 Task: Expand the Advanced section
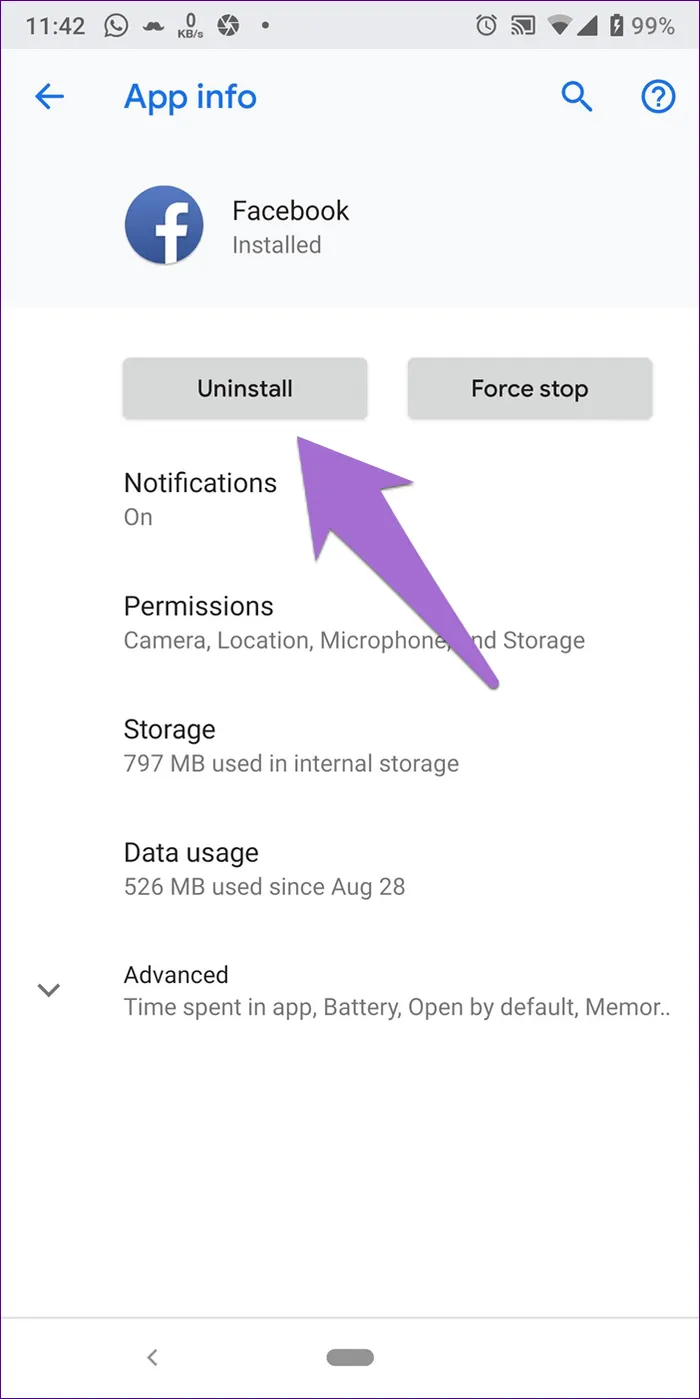(x=350, y=990)
